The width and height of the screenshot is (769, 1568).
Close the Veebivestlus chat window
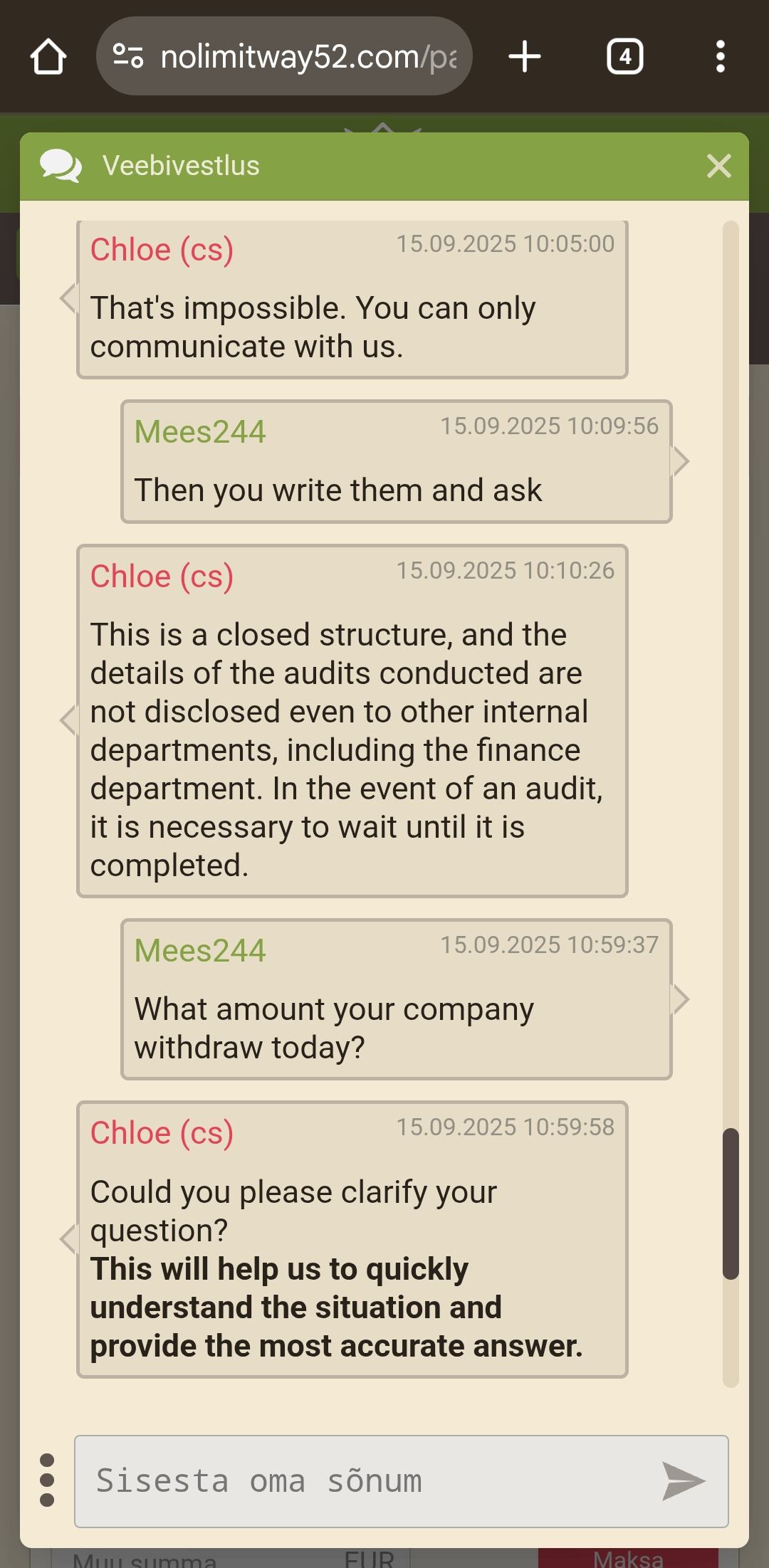(718, 166)
